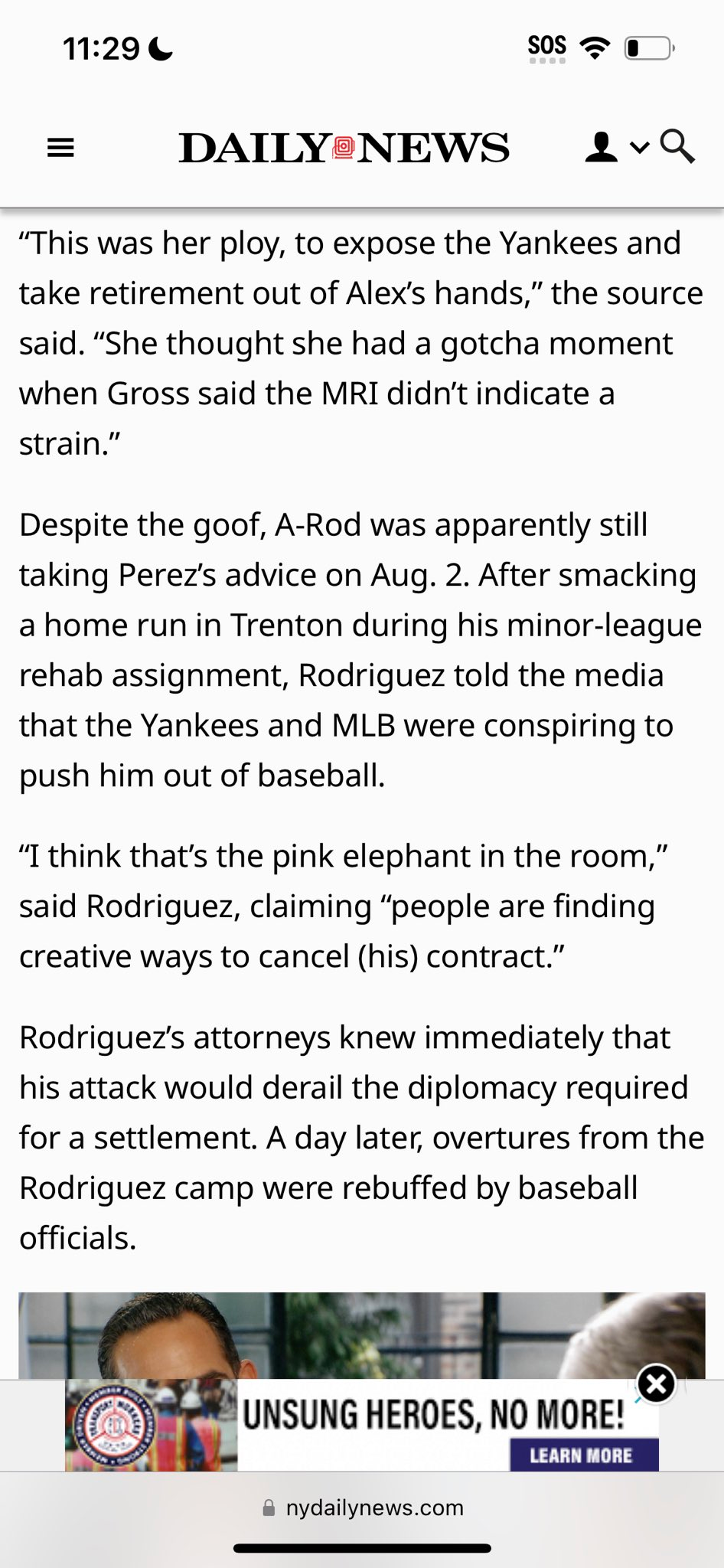Image resolution: width=724 pixels, height=1568 pixels.
Task: Tap Learn More on the ad
Action: coord(584,1455)
